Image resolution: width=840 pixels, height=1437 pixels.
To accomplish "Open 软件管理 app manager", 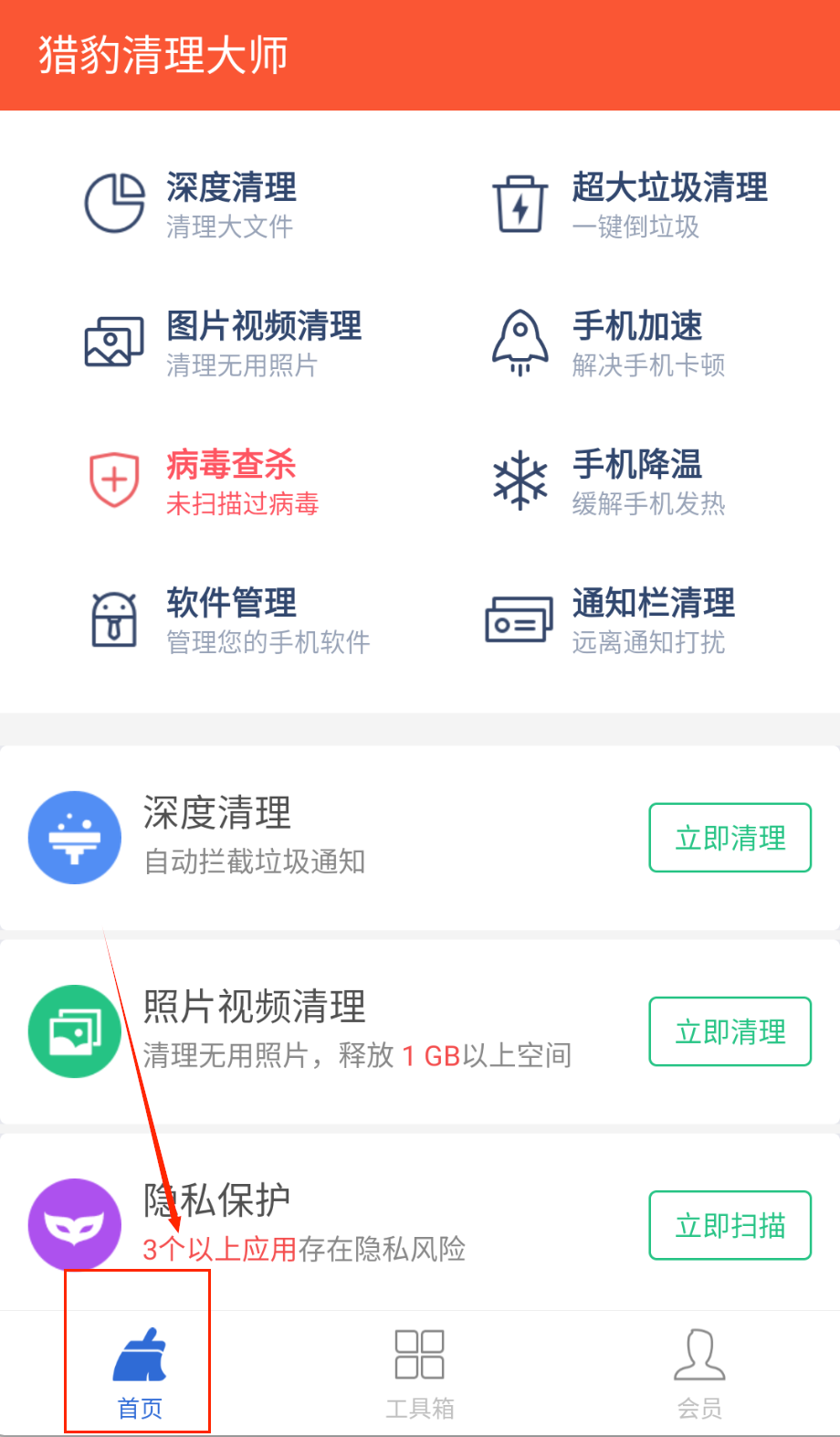I will click(228, 620).
